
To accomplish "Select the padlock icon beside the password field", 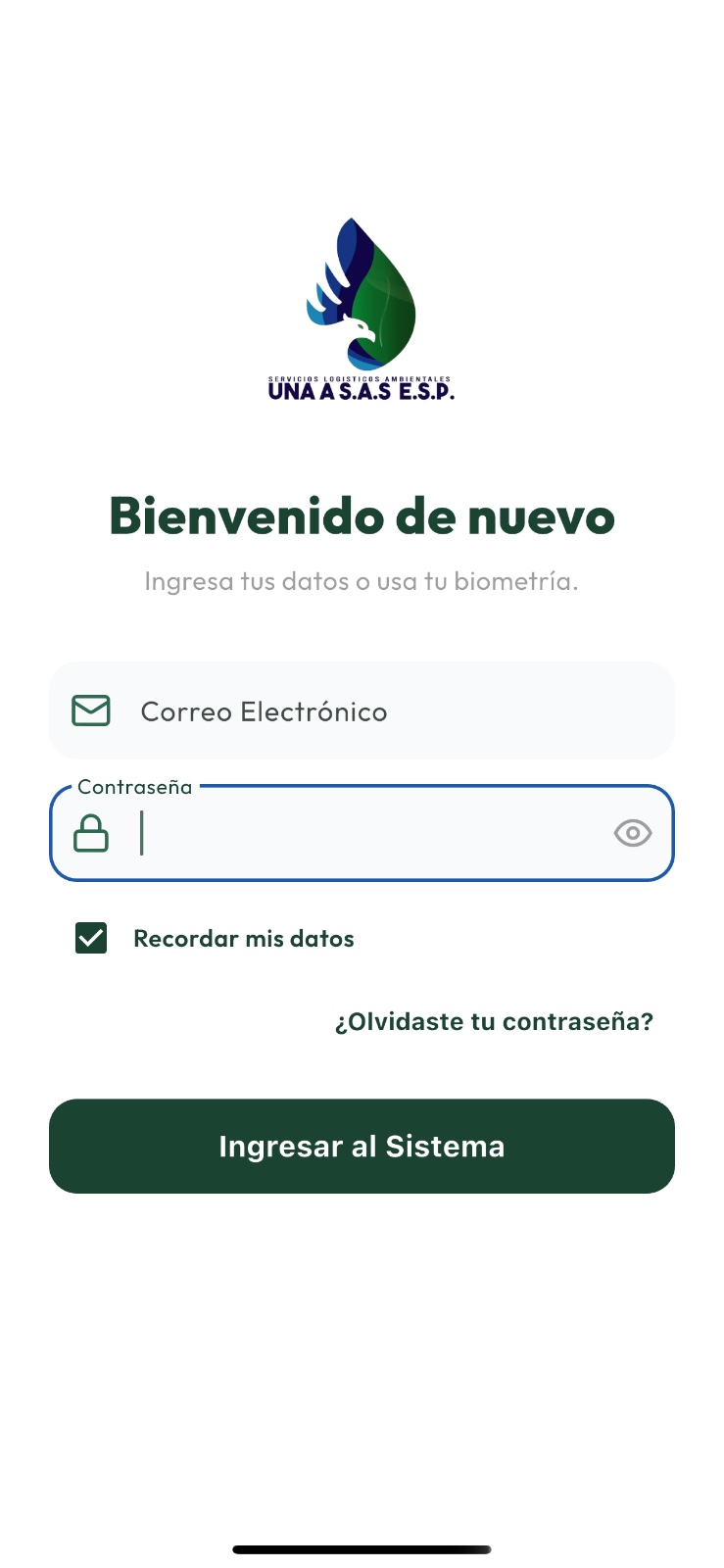I will click(x=90, y=833).
